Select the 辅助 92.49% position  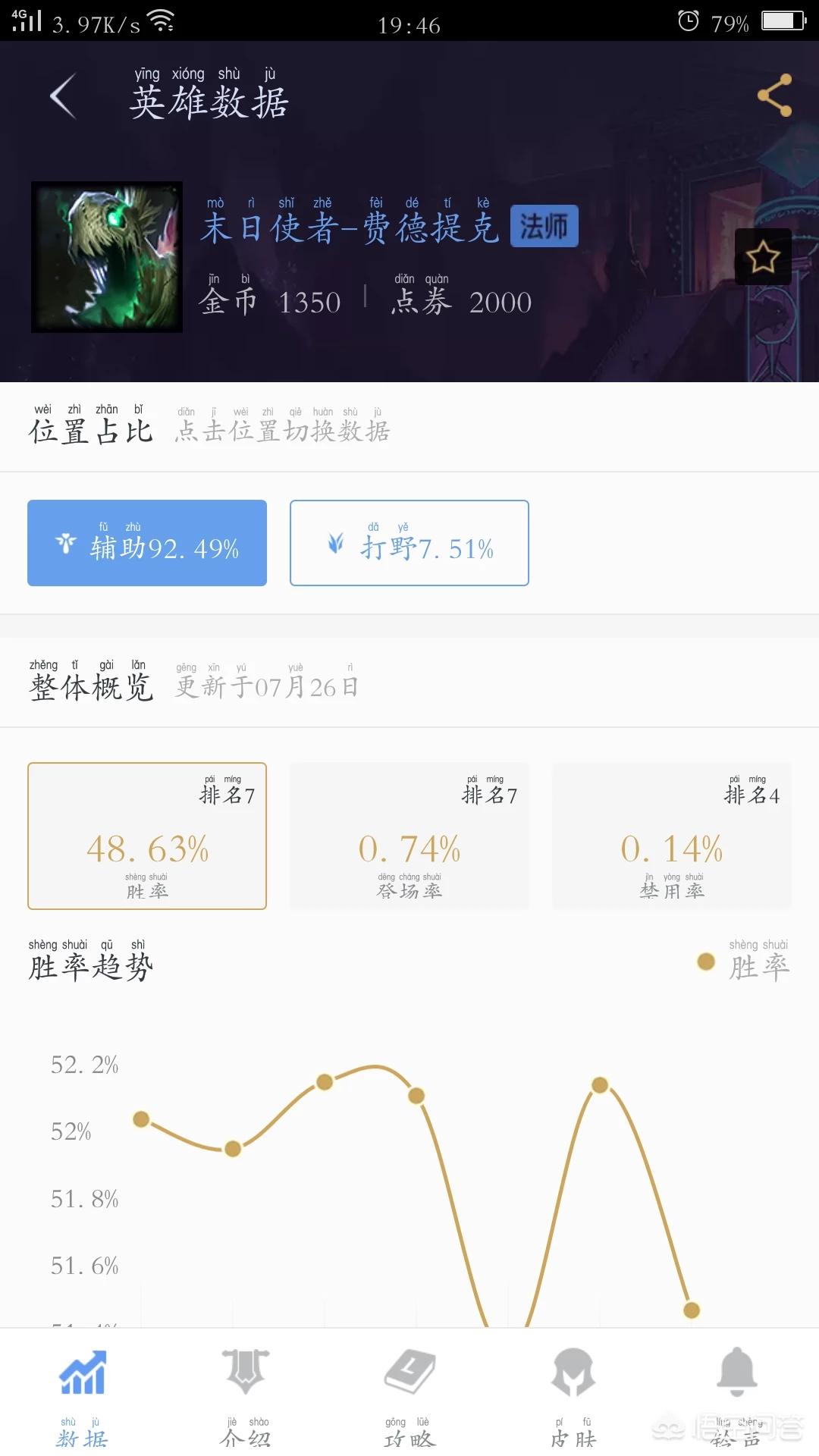[x=147, y=543]
